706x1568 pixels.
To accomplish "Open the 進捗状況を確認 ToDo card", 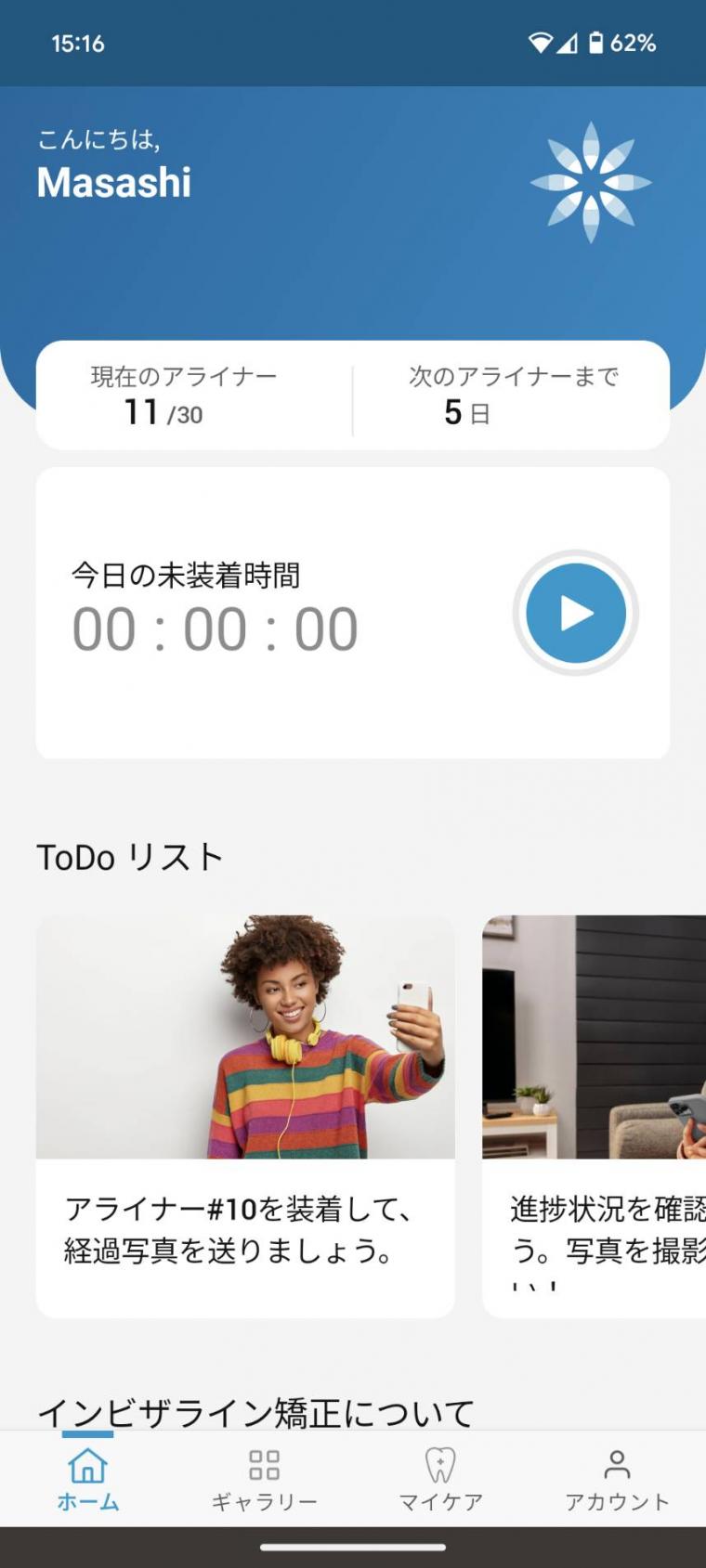I will (x=595, y=1114).
